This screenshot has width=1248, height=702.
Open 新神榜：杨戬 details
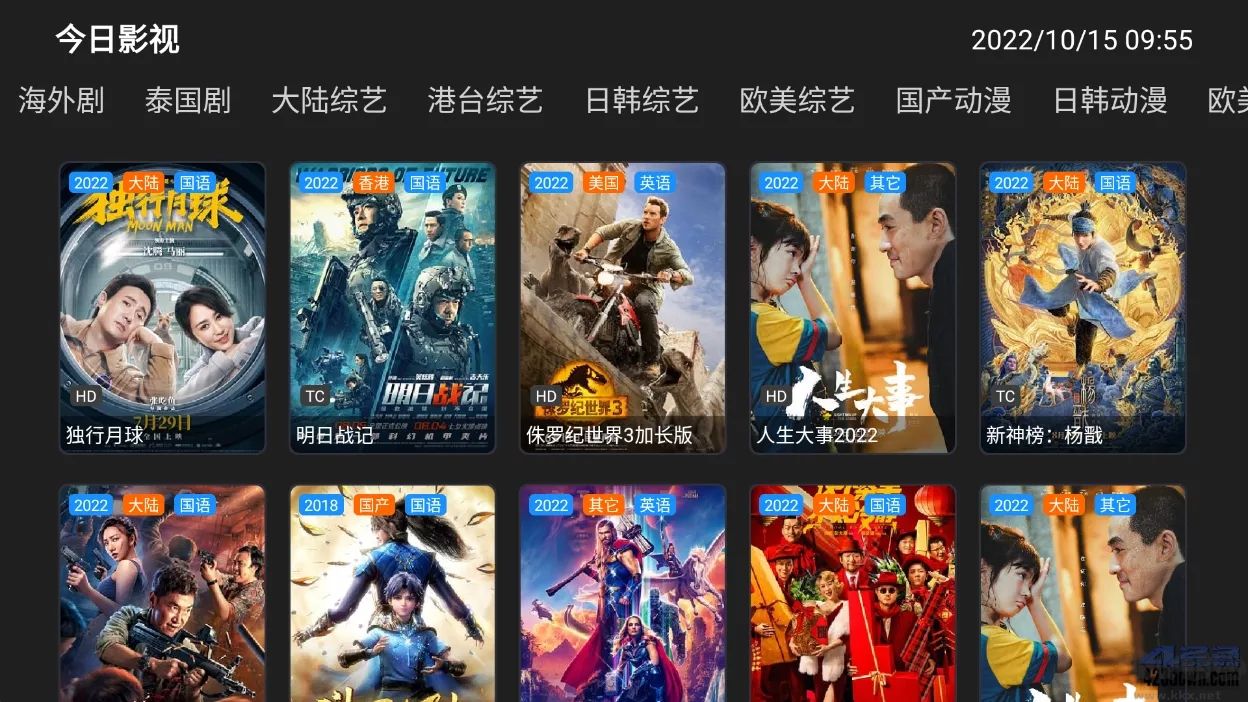tap(1082, 307)
